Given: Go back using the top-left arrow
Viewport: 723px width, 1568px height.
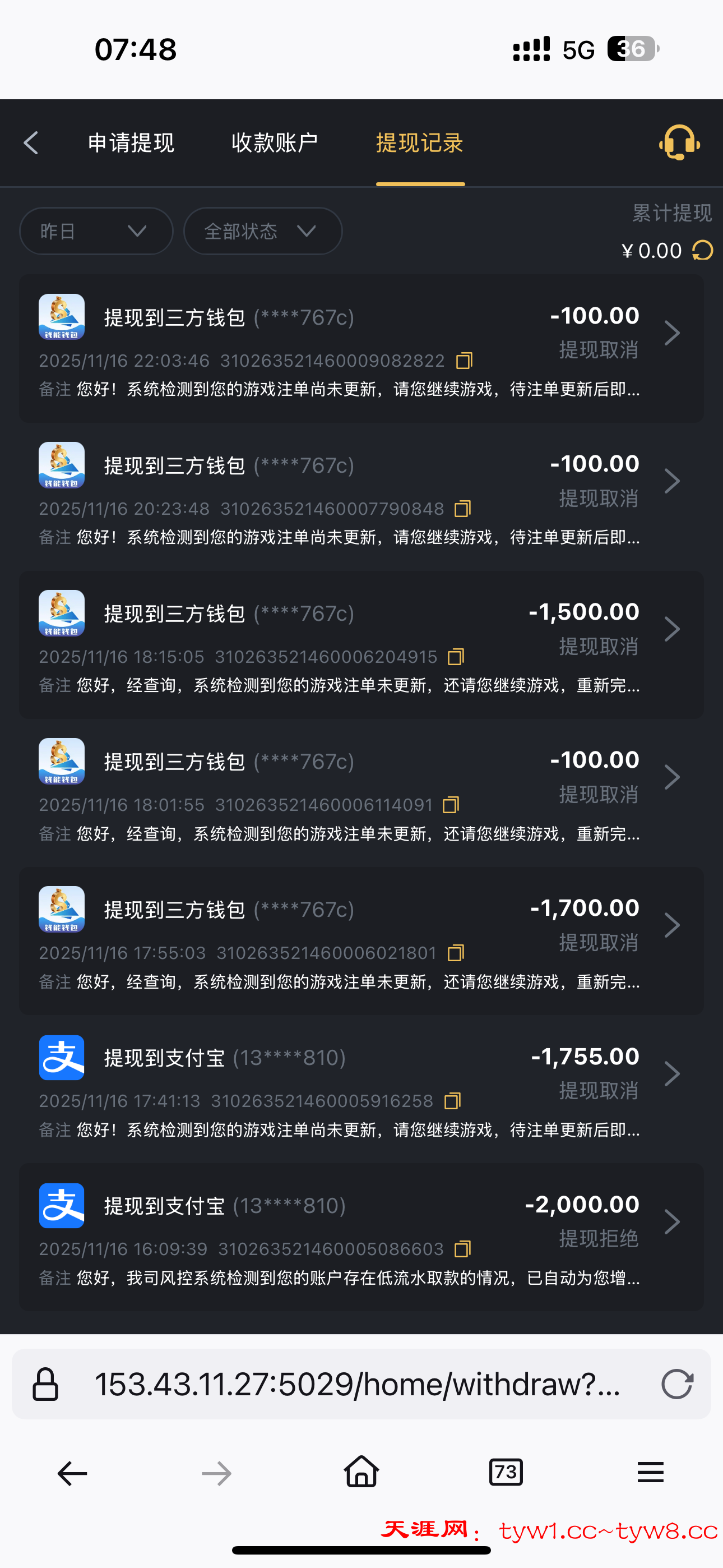Looking at the screenshot, I should (31, 143).
